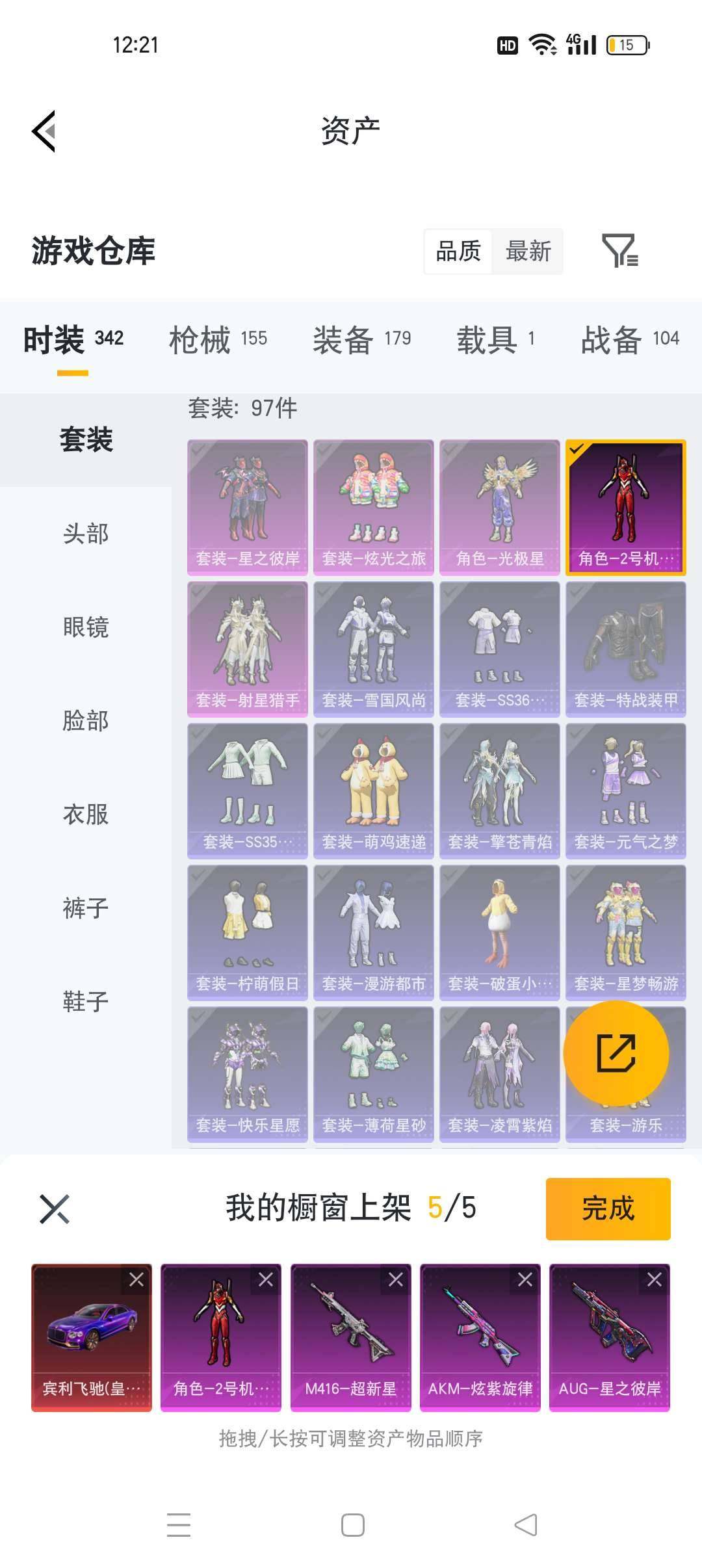Image resolution: width=702 pixels, height=1568 pixels.
Task: Switch to the 枪械 tab
Action: [x=218, y=339]
